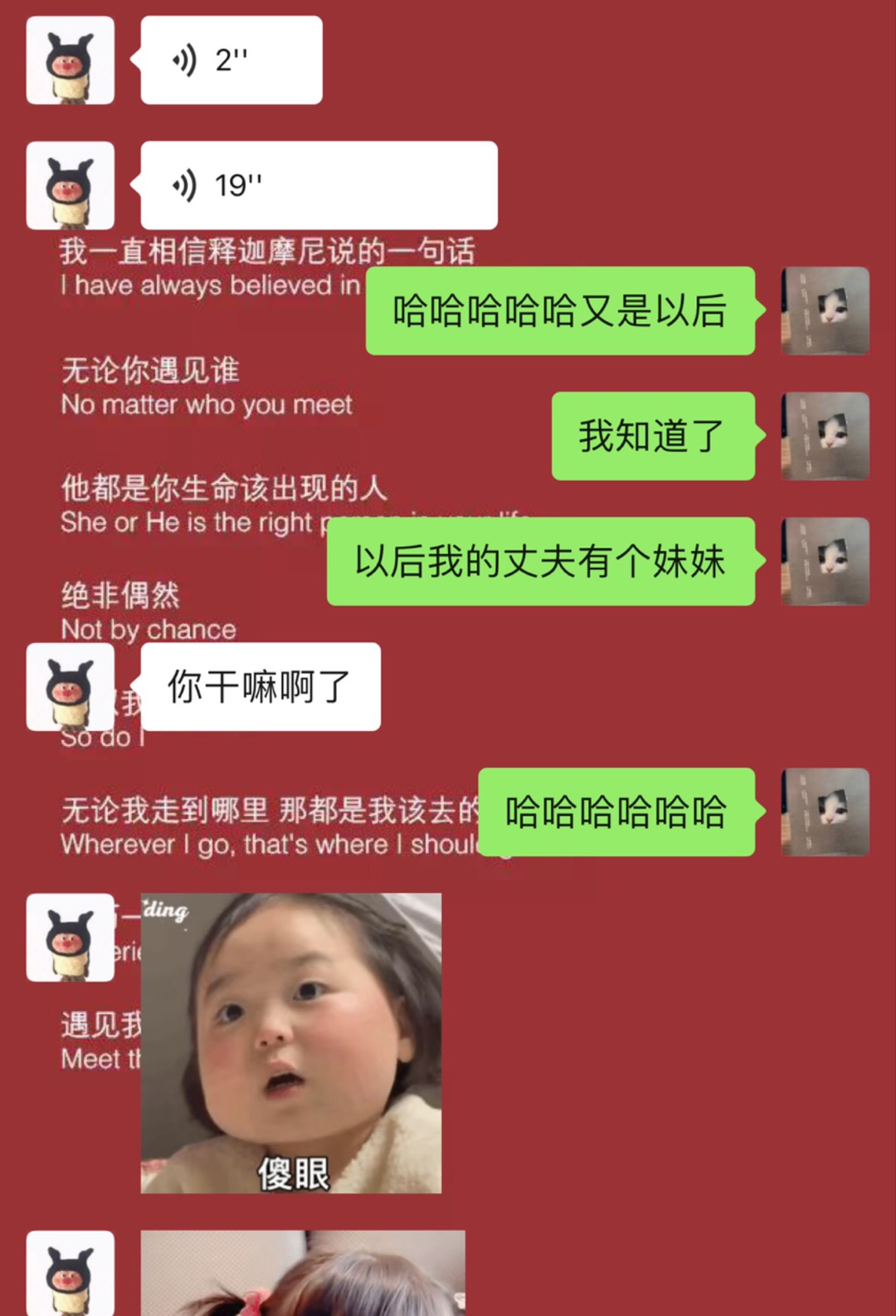Open the partially visible sticker at the bottom
Screen dimensions: 896x1316
tap(303, 1273)
